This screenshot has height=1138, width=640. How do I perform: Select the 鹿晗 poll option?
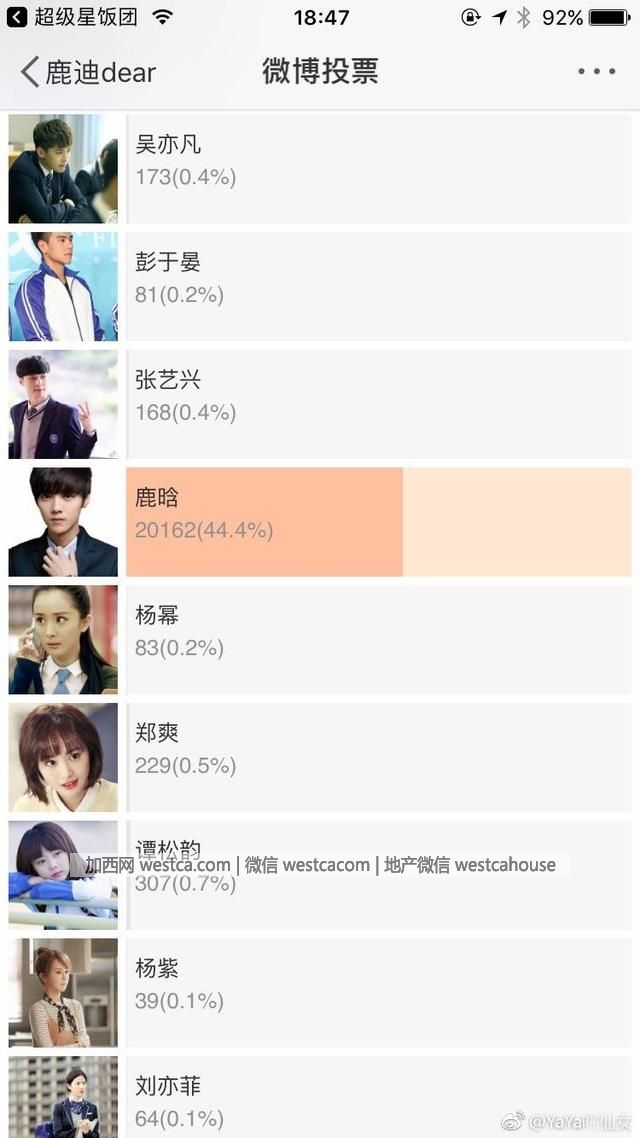coord(378,522)
